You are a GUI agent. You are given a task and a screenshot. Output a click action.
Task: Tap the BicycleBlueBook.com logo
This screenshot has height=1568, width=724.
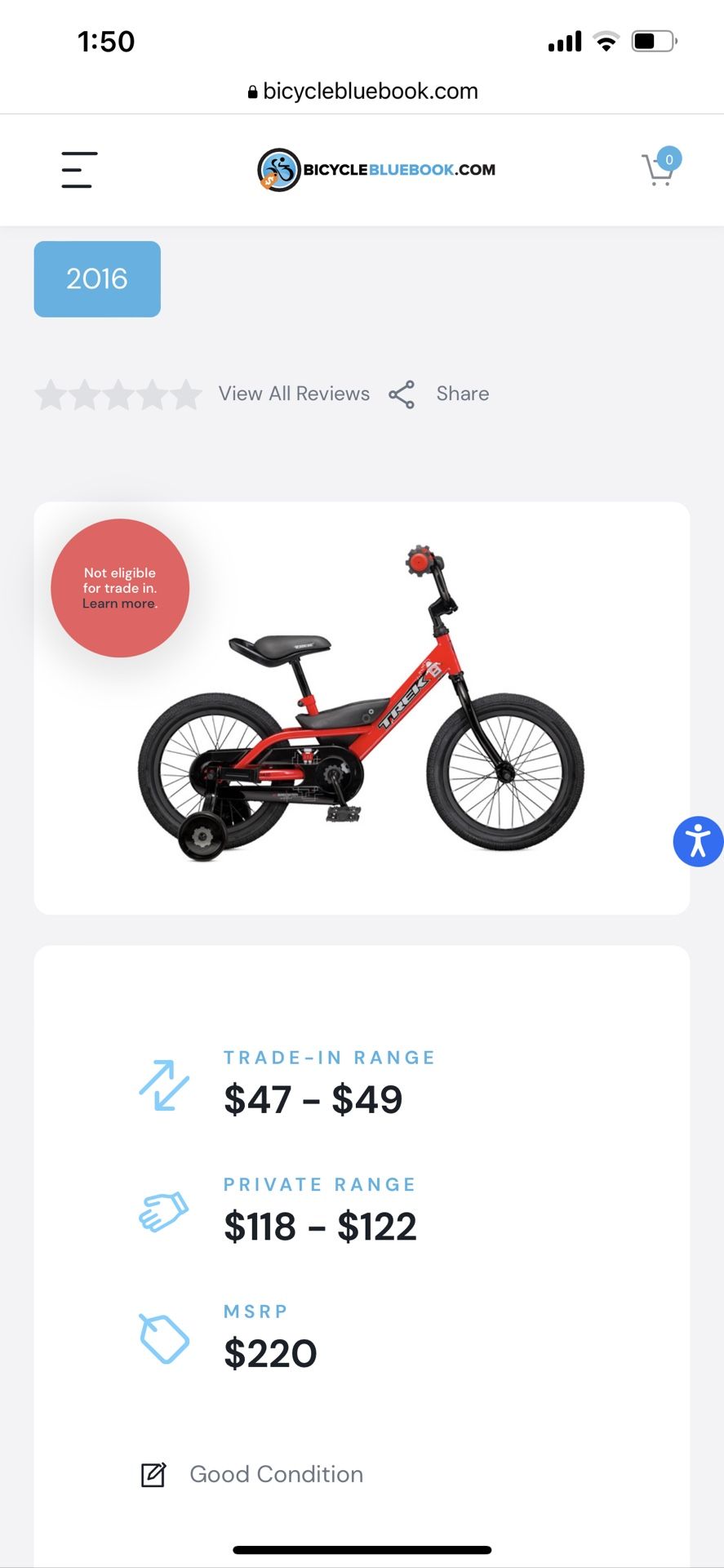coord(376,170)
